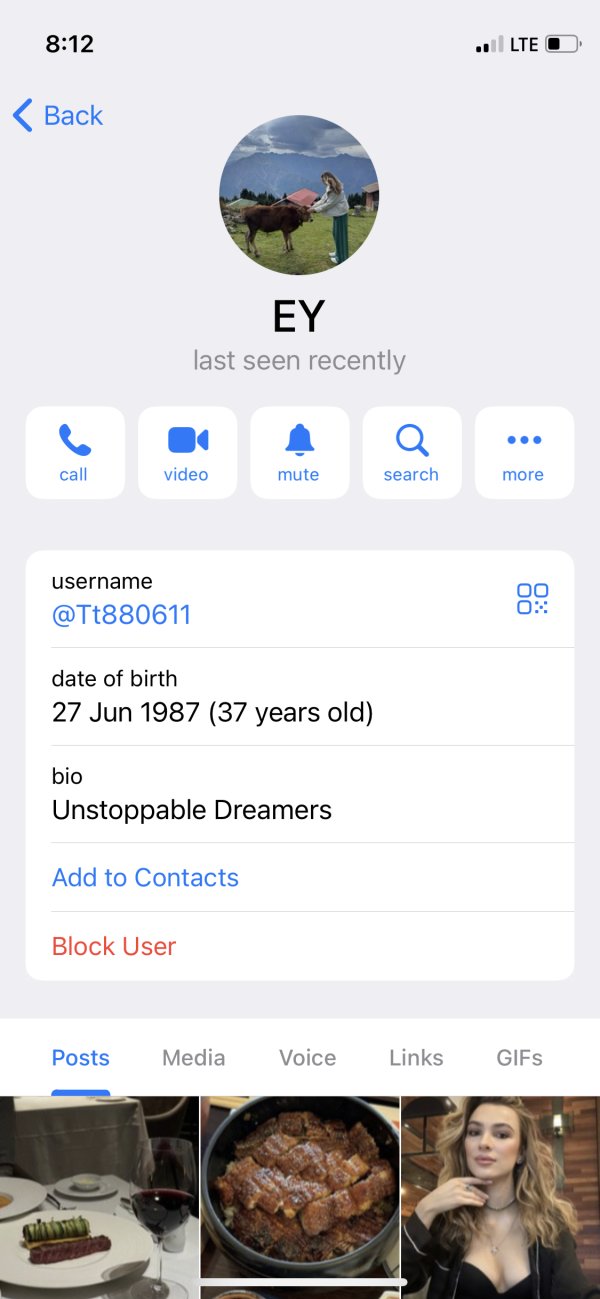Open the profile photo
The height and width of the screenshot is (1299, 600).
click(299, 195)
